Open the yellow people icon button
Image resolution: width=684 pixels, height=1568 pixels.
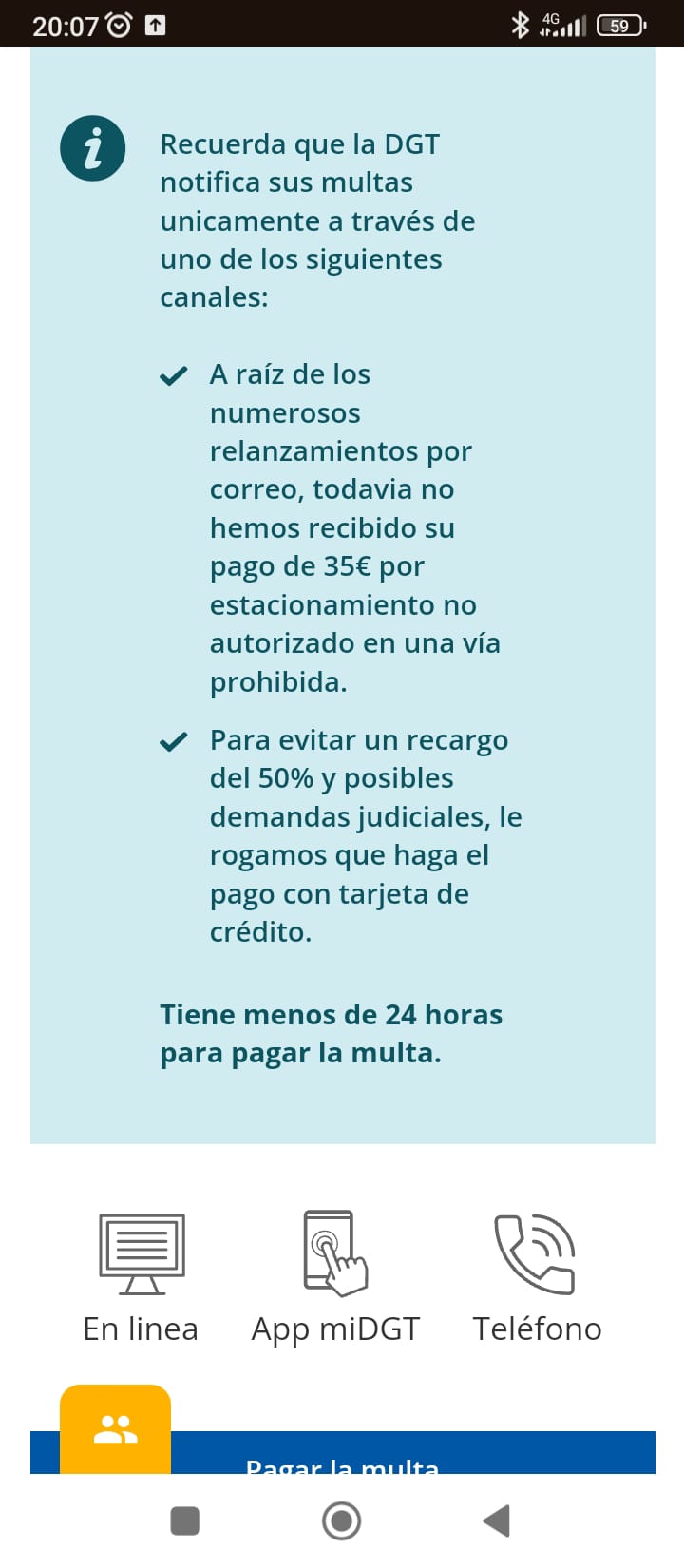point(115,1429)
